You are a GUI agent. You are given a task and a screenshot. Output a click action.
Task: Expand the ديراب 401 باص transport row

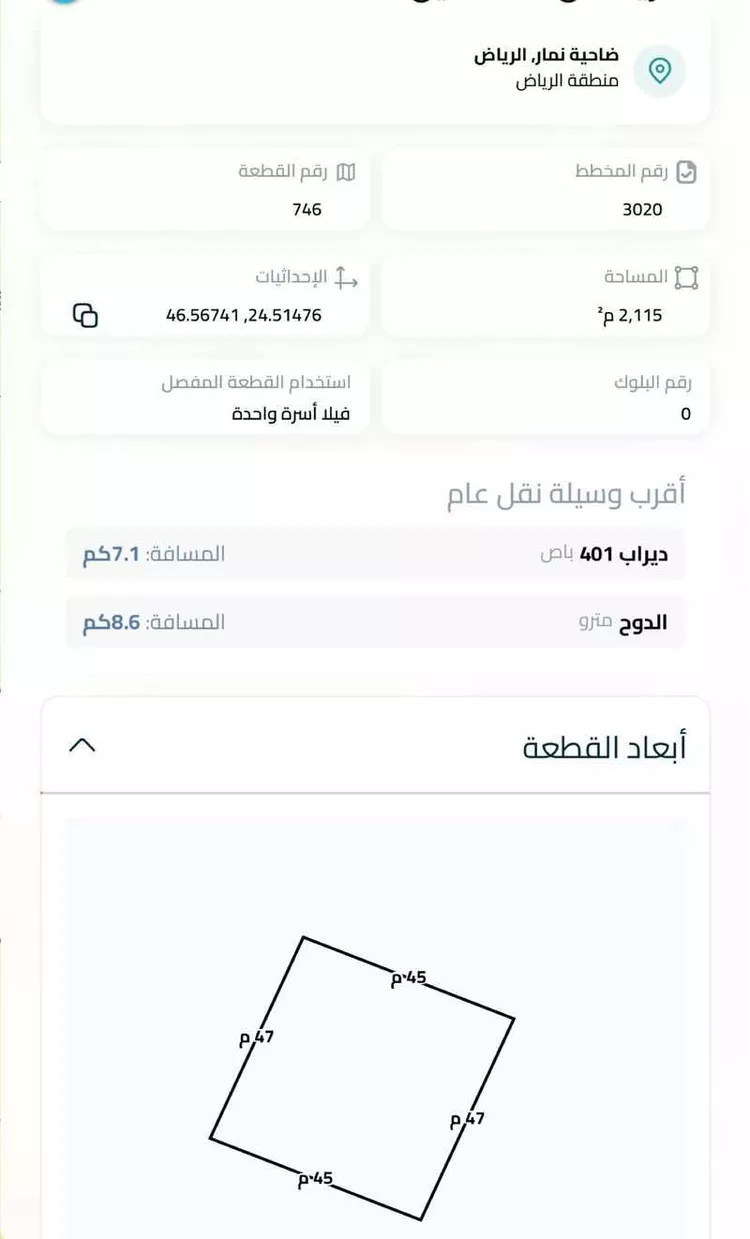tap(375, 553)
